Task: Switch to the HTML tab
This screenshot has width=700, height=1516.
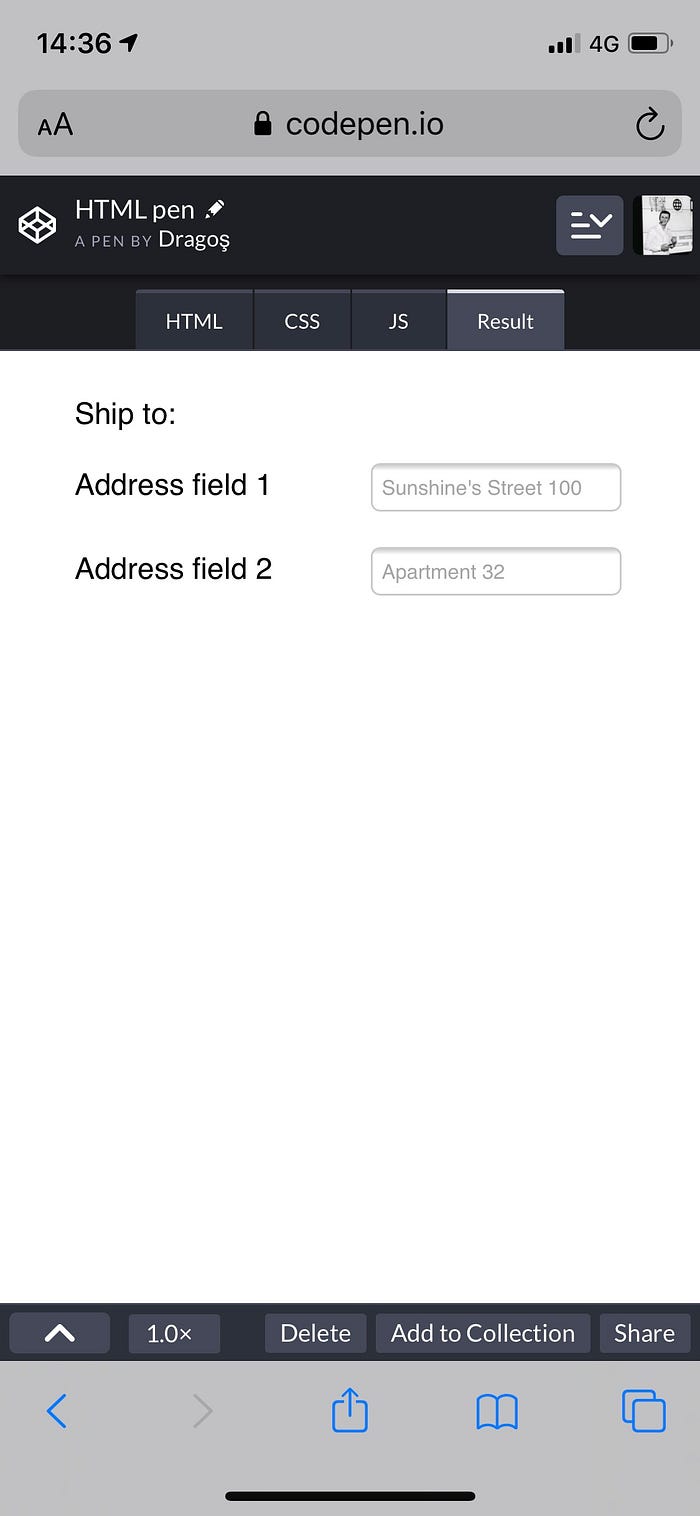Action: click(194, 321)
